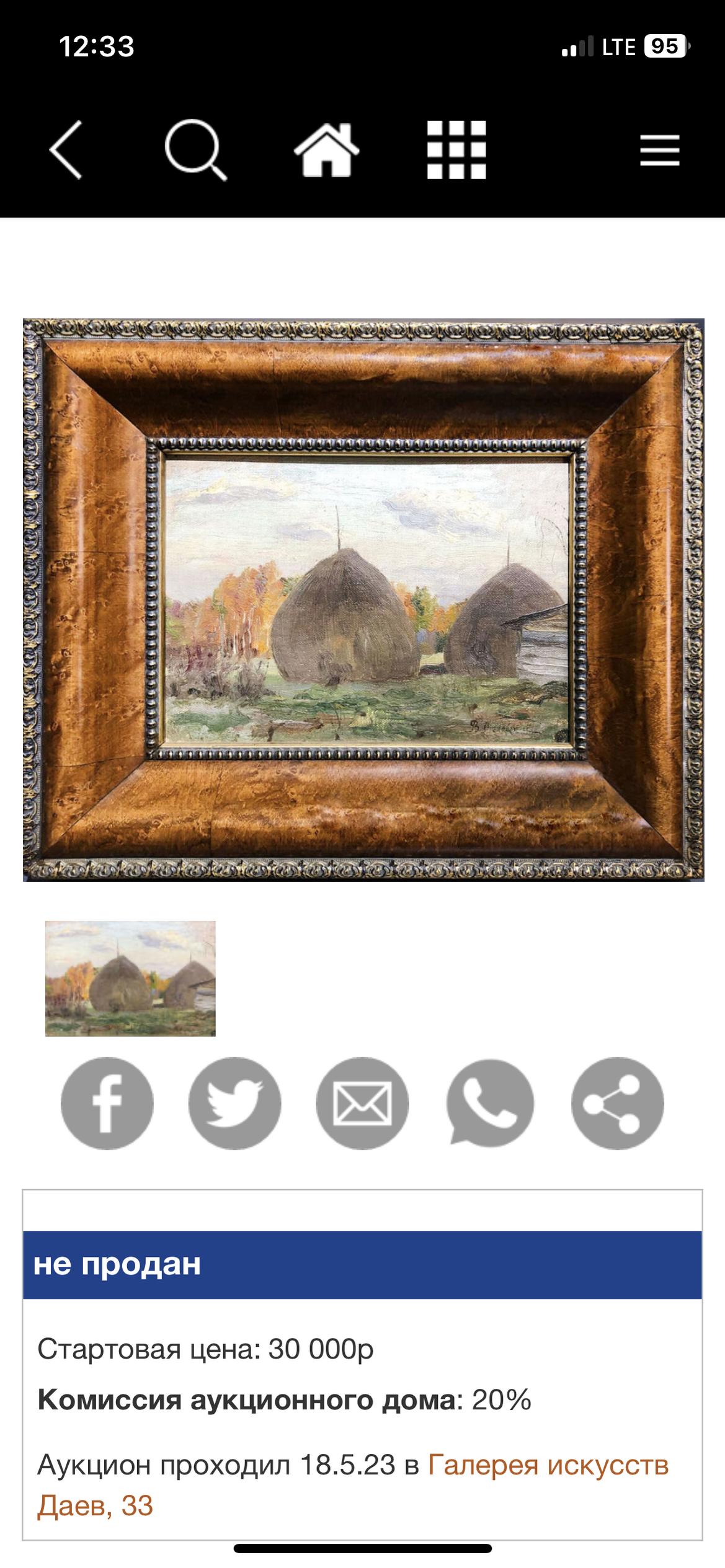This screenshot has width=725, height=1568.
Task: View the framed haystack painting full size
Action: [363, 599]
